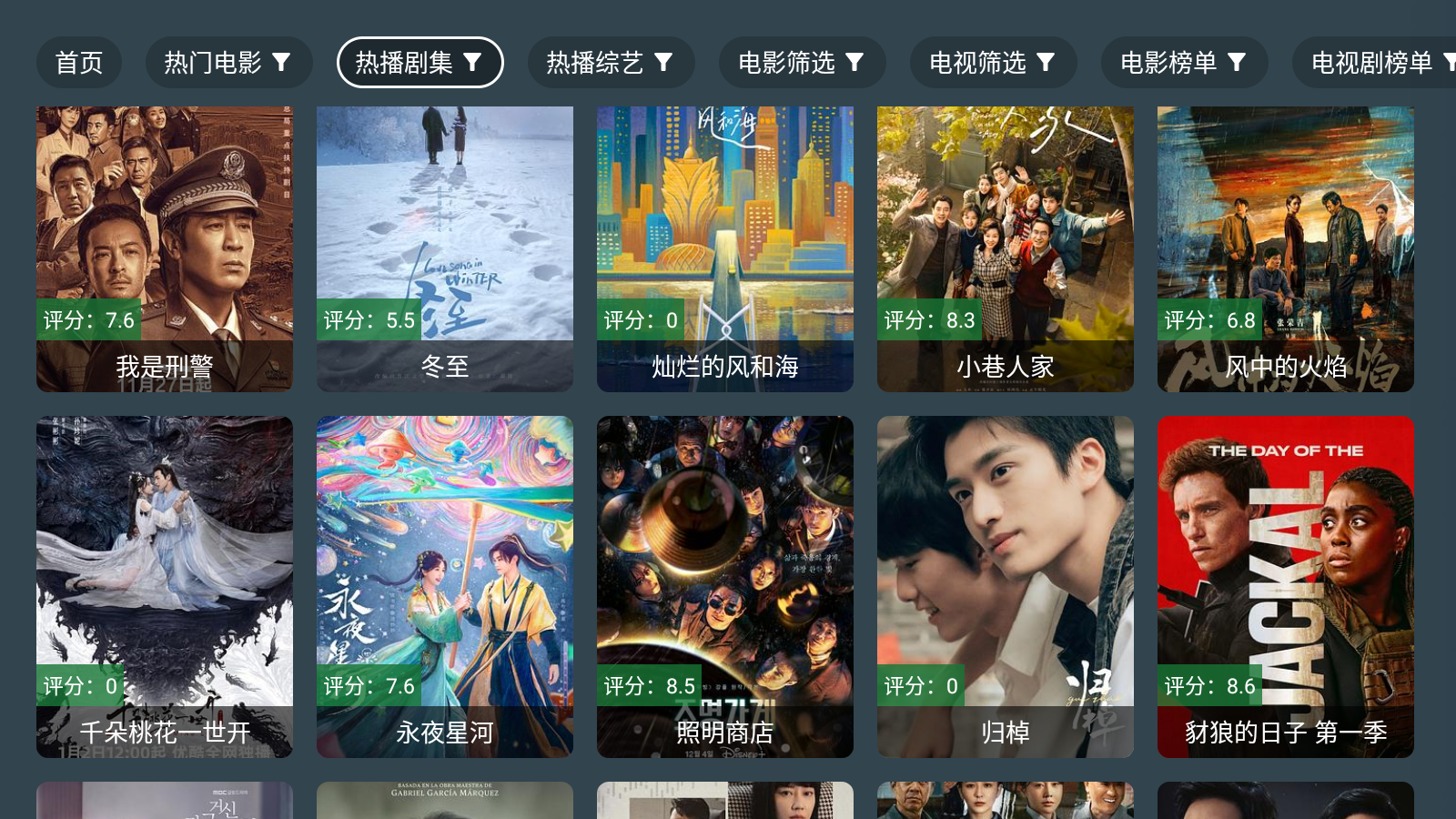Open 豺狼的日子 第一季
This screenshot has width=1456, height=819.
(1286, 587)
